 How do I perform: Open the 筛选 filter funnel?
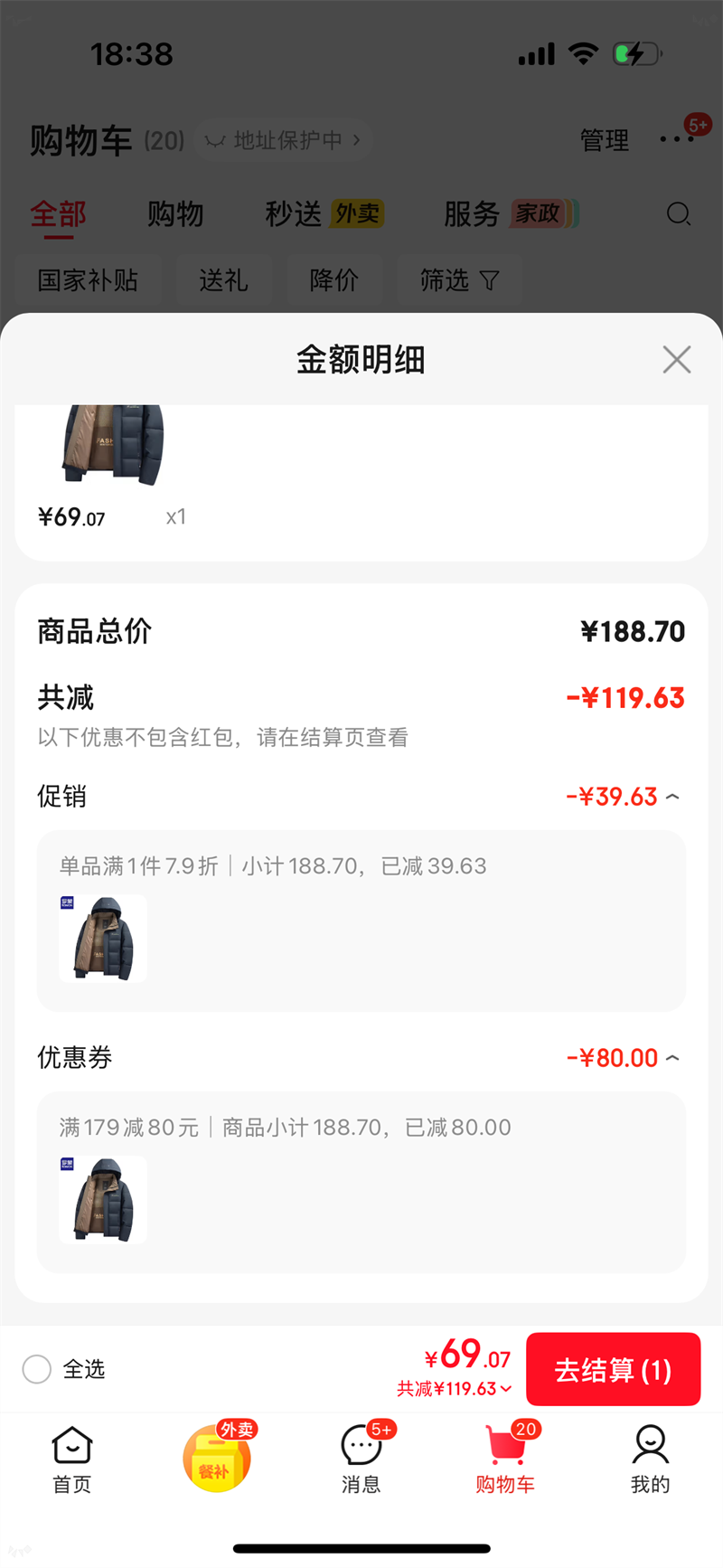tap(459, 281)
